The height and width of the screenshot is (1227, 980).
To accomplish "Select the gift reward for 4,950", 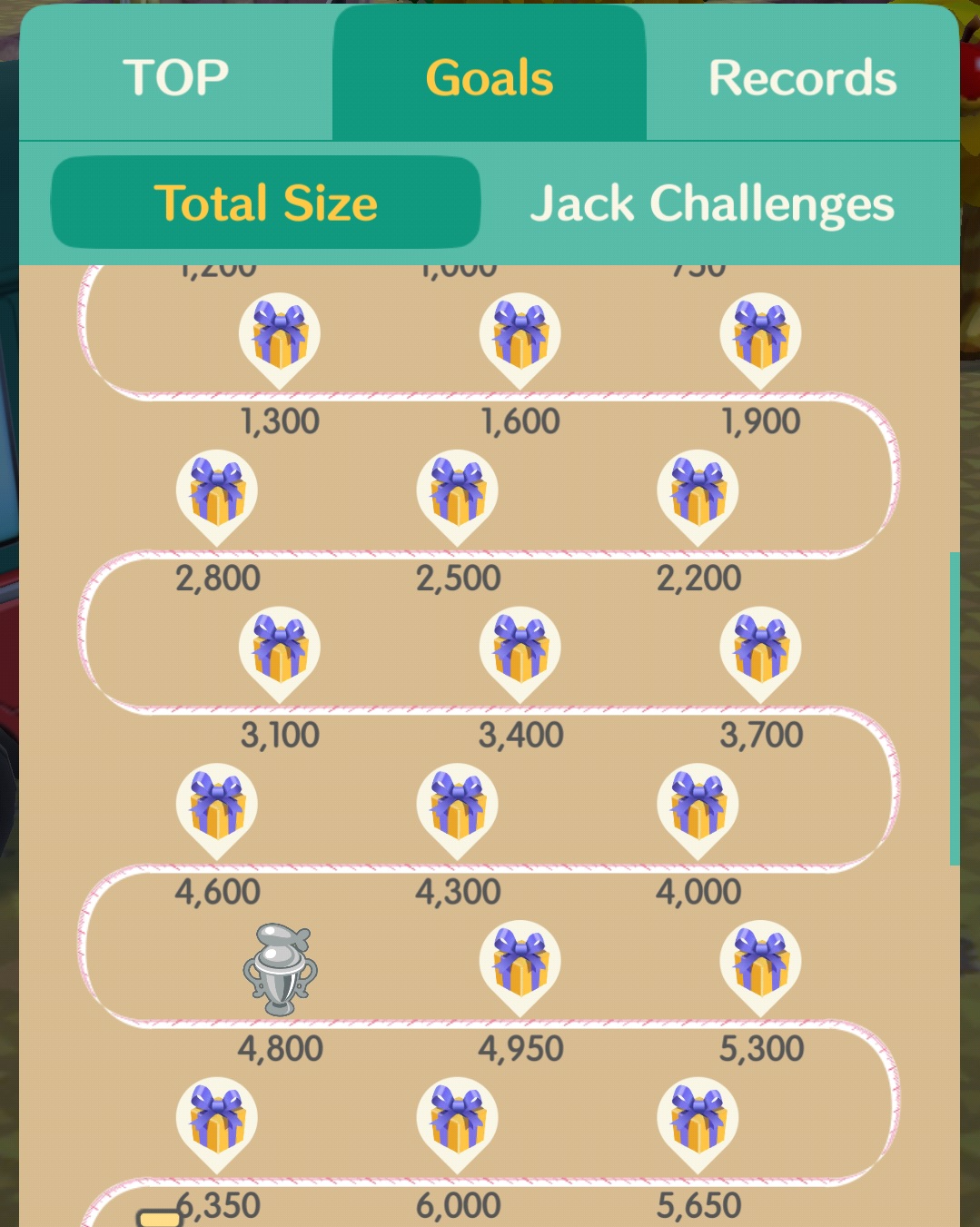I will [520, 963].
